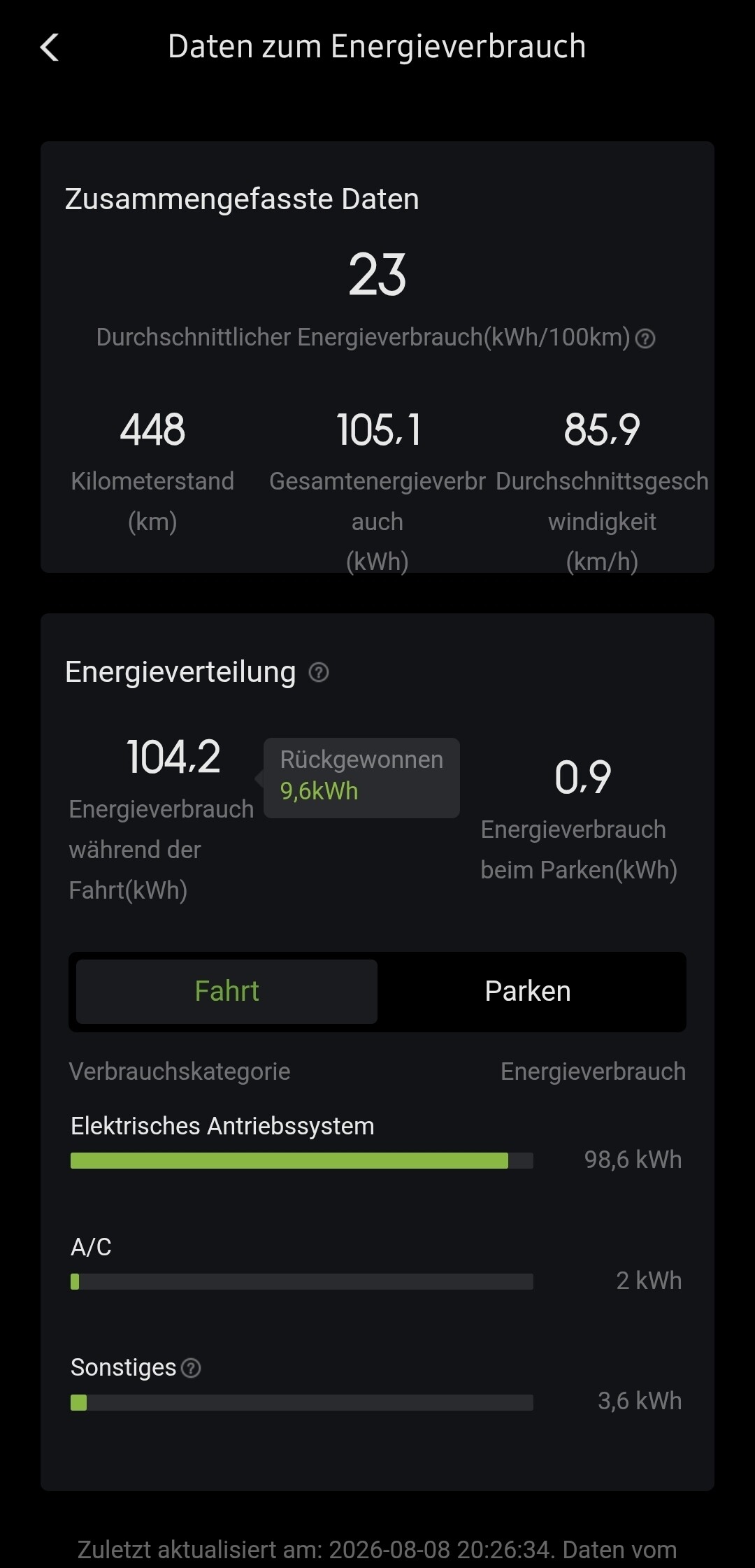Switch to the Parken tab
The width and height of the screenshot is (755, 1568).
click(528, 991)
